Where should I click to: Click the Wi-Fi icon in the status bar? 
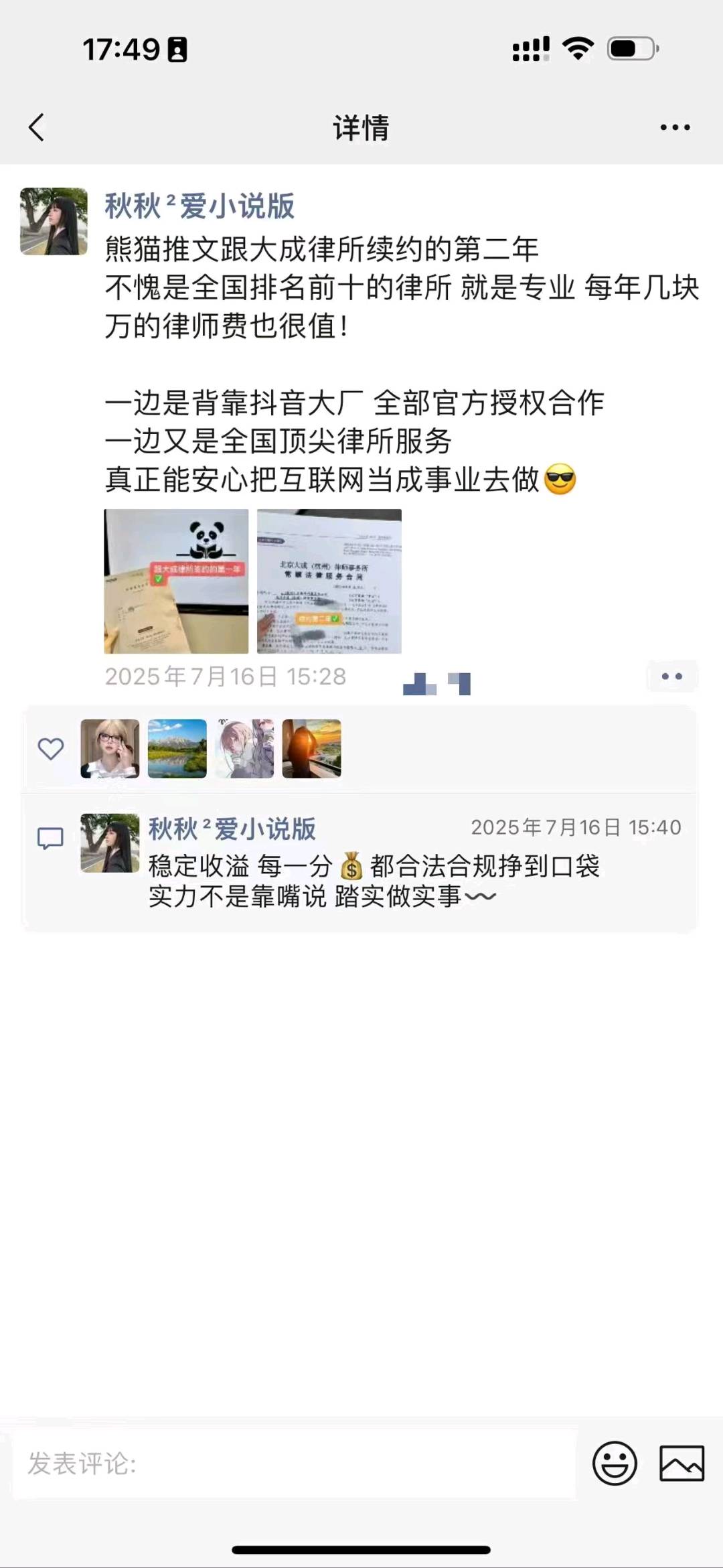[x=577, y=47]
